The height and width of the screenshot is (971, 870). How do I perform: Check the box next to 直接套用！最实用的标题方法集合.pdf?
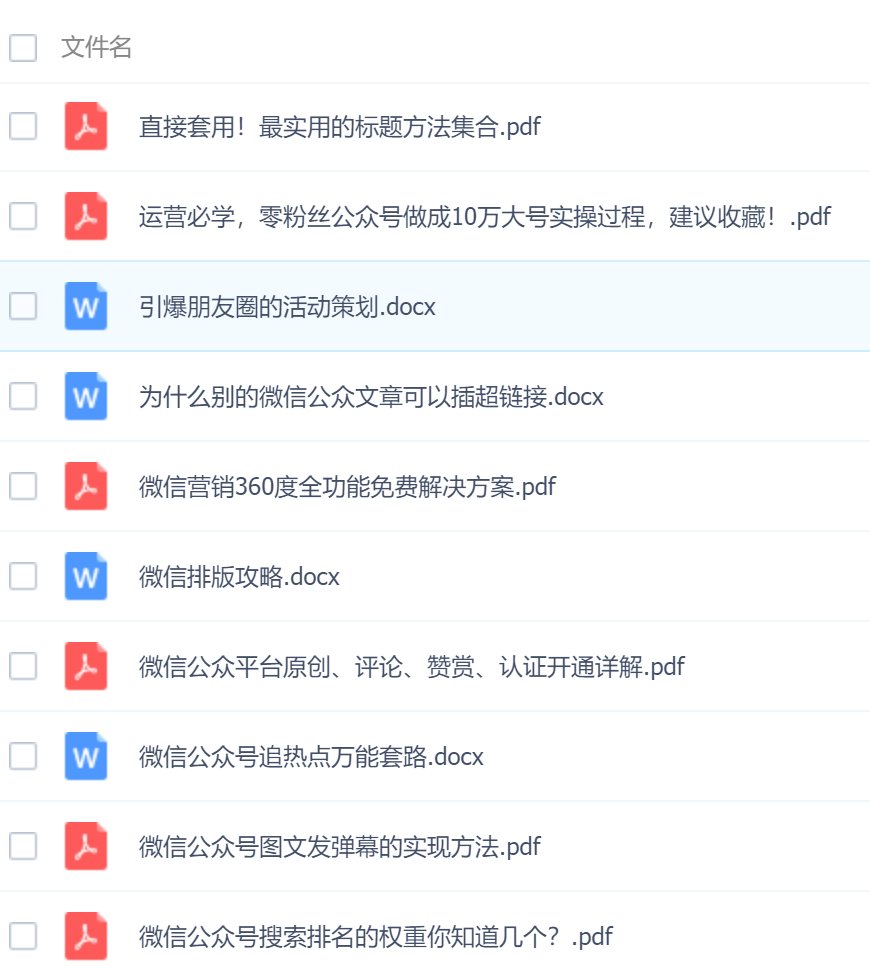tap(22, 127)
